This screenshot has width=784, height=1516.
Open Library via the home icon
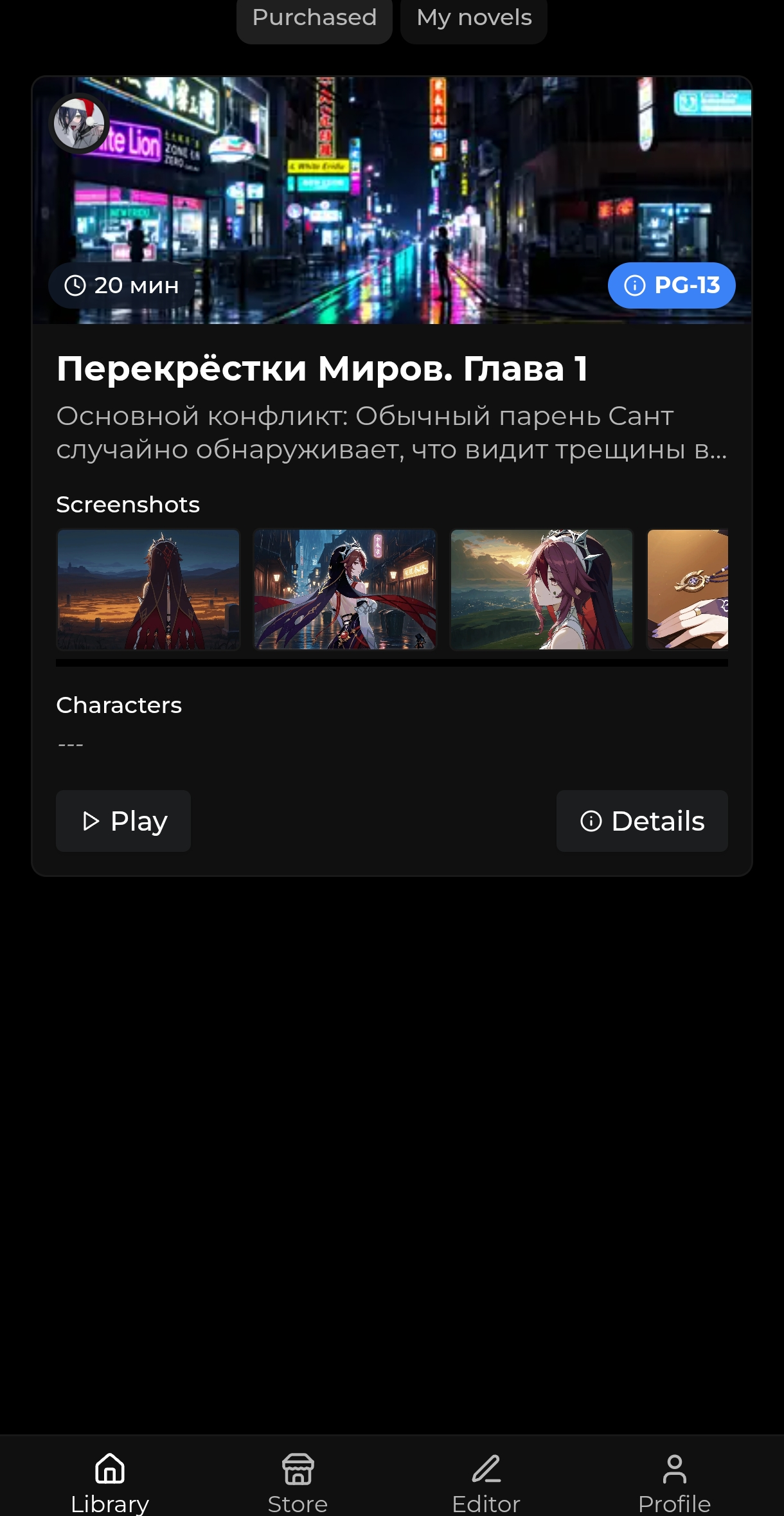[x=109, y=1468]
